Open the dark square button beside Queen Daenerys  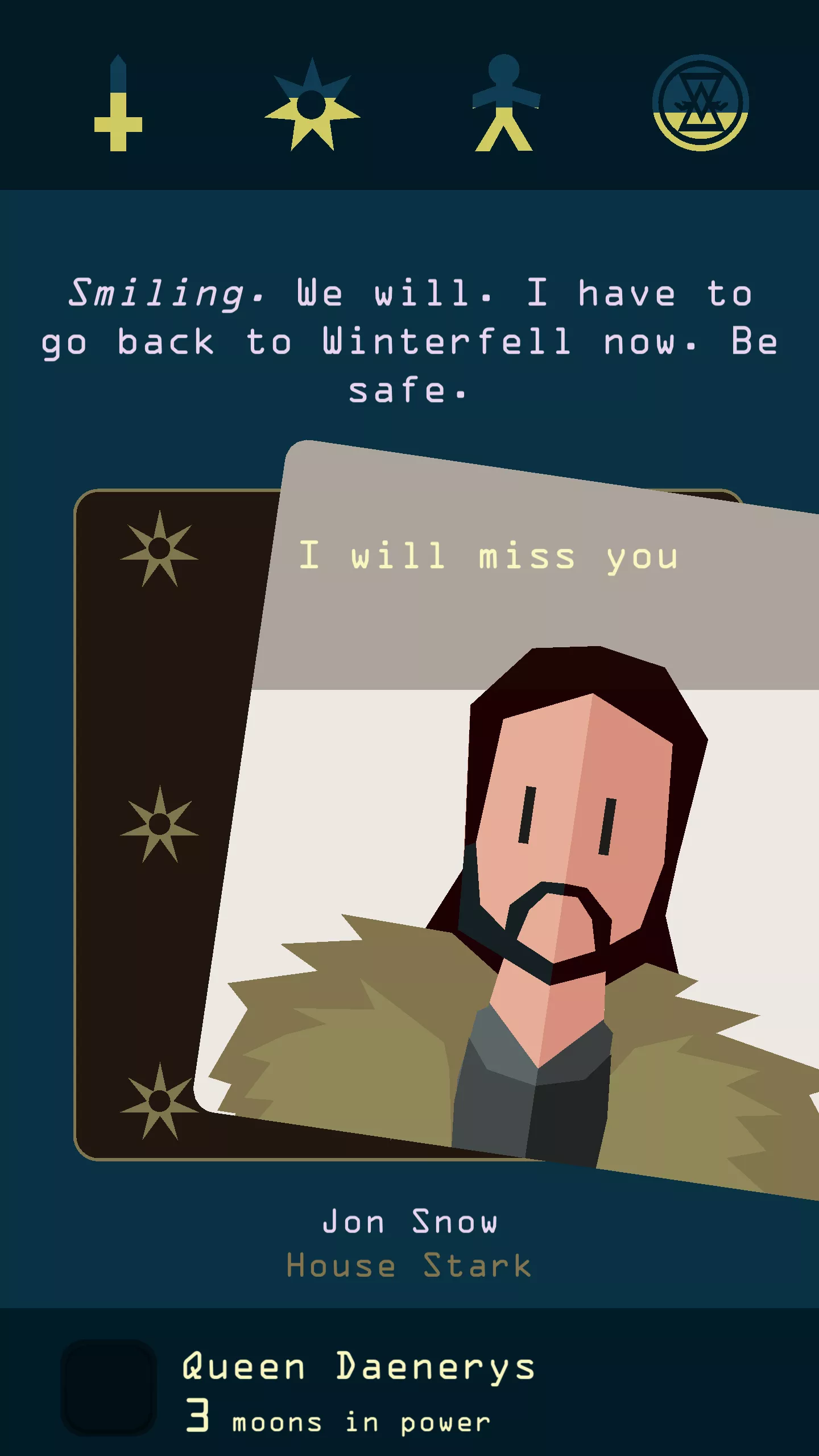coord(109,1388)
